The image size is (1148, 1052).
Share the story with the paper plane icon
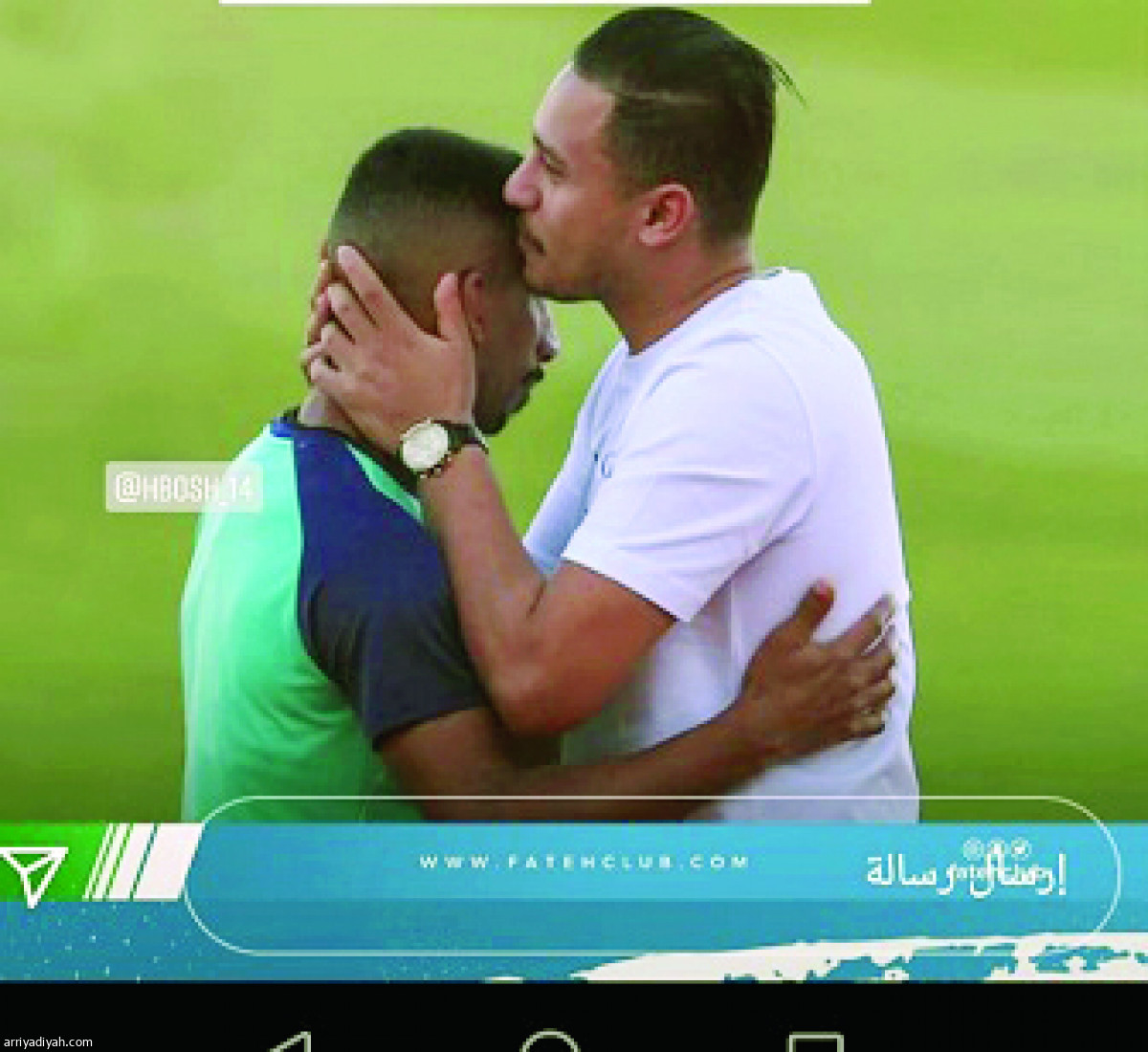point(33,871)
